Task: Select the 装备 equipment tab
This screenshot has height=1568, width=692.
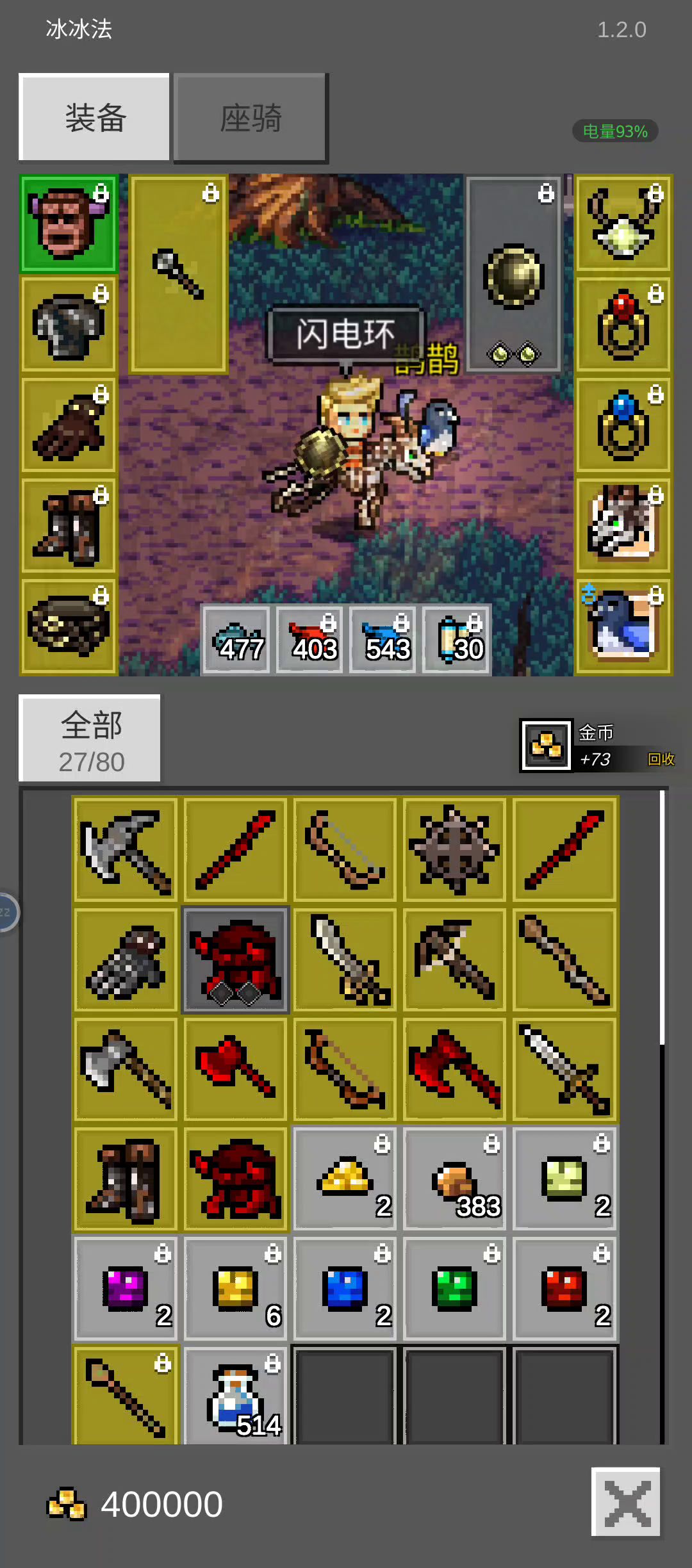Action: [94, 117]
